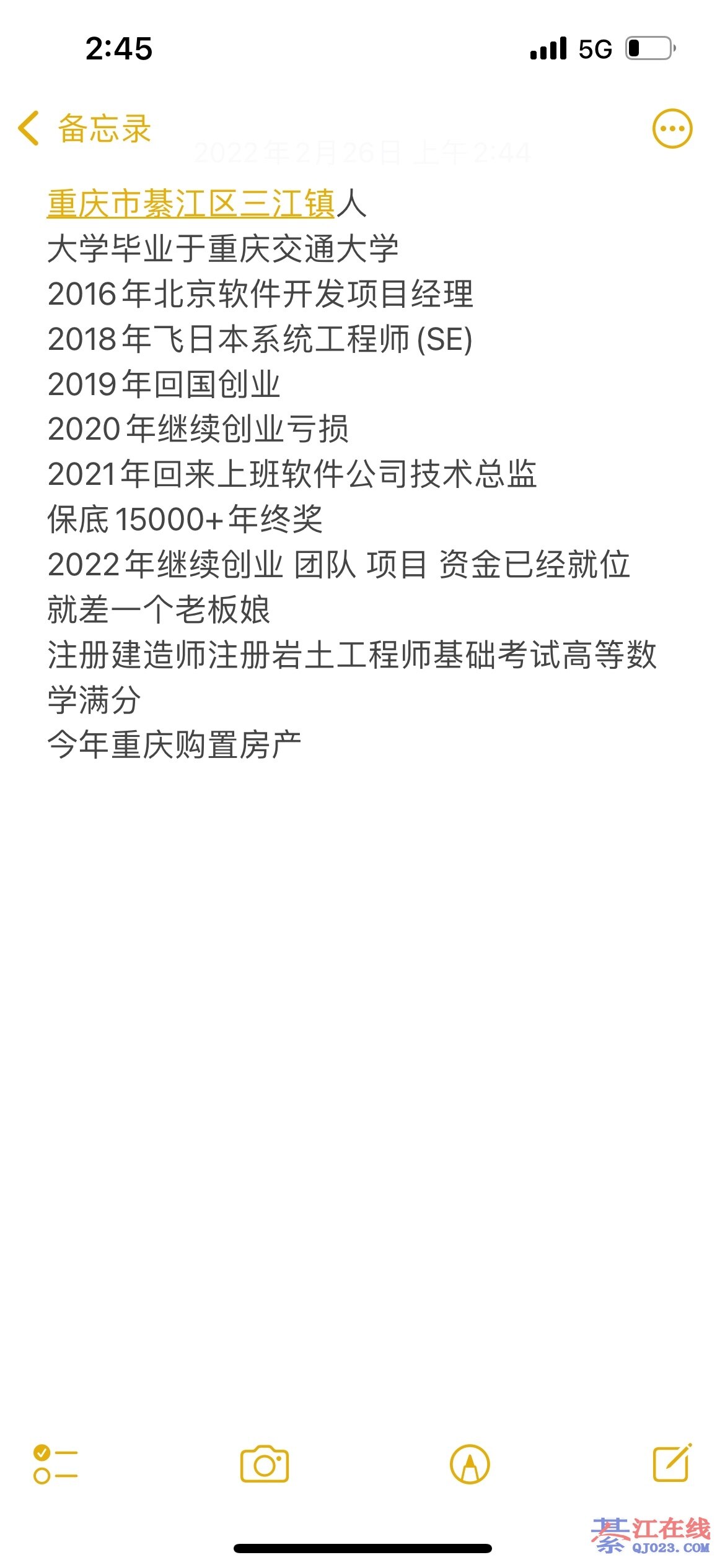
Task: Open the 重庆市綦江区三江镇 address link
Action: tap(191, 204)
